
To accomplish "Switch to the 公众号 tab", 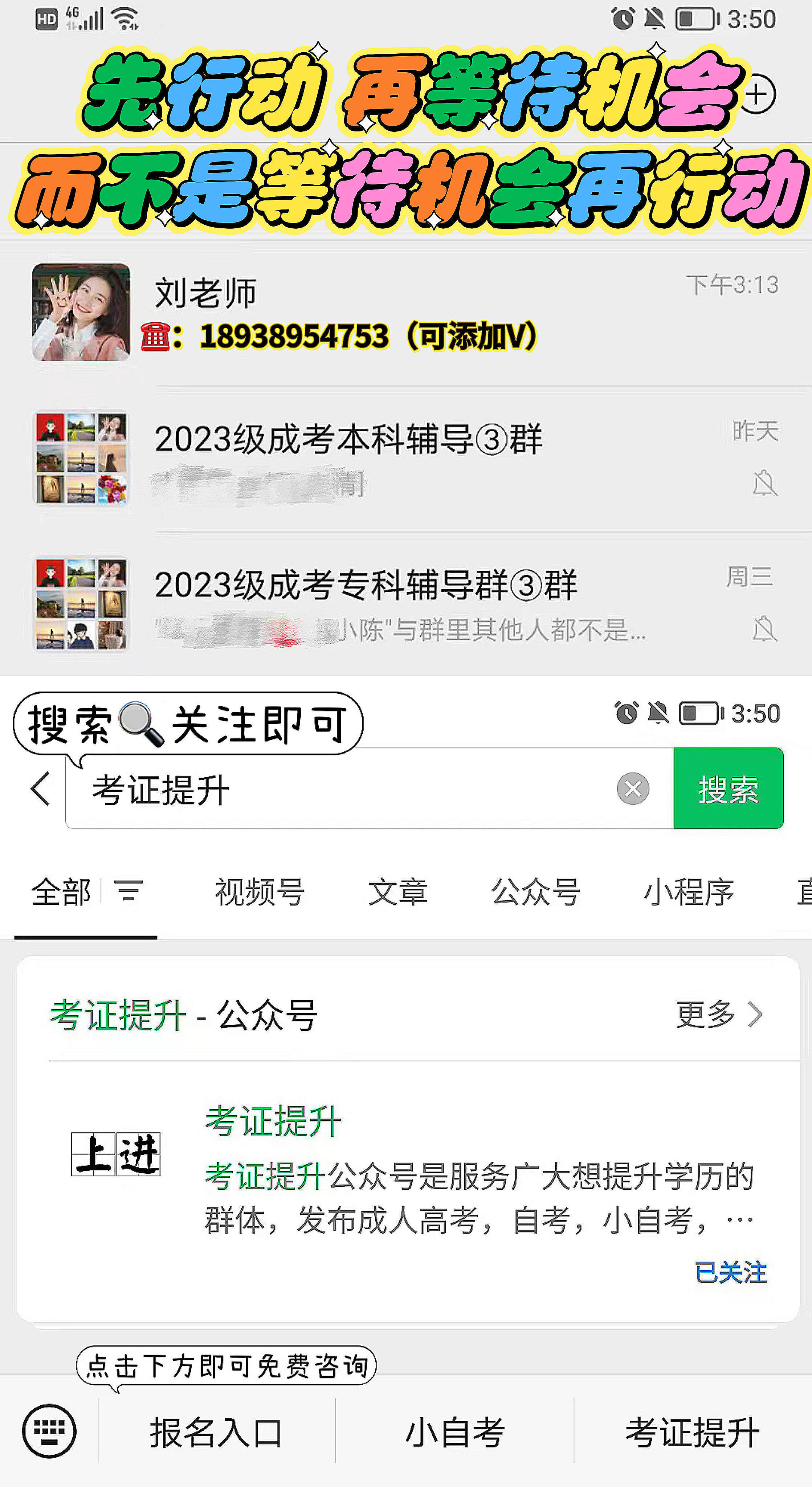I will tap(536, 892).
